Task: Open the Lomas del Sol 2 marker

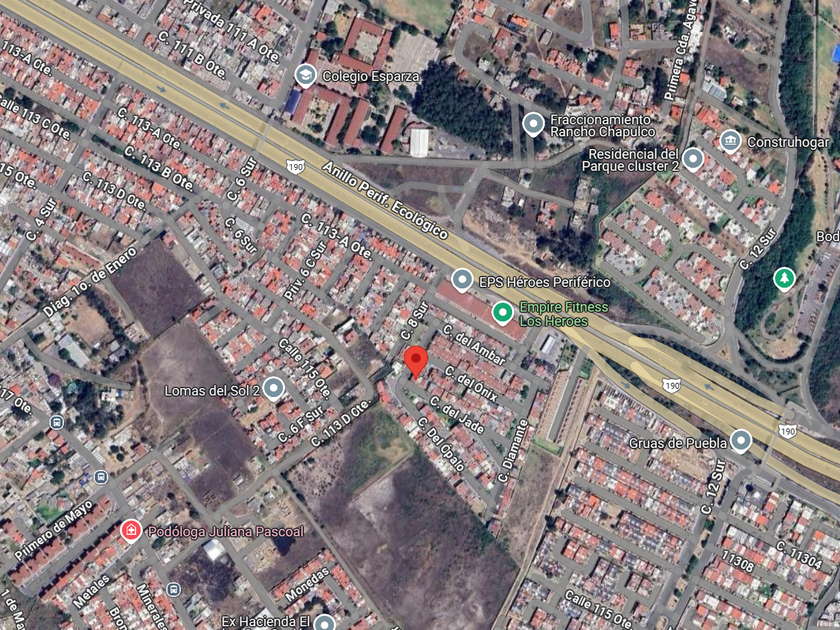Action: 274,389
